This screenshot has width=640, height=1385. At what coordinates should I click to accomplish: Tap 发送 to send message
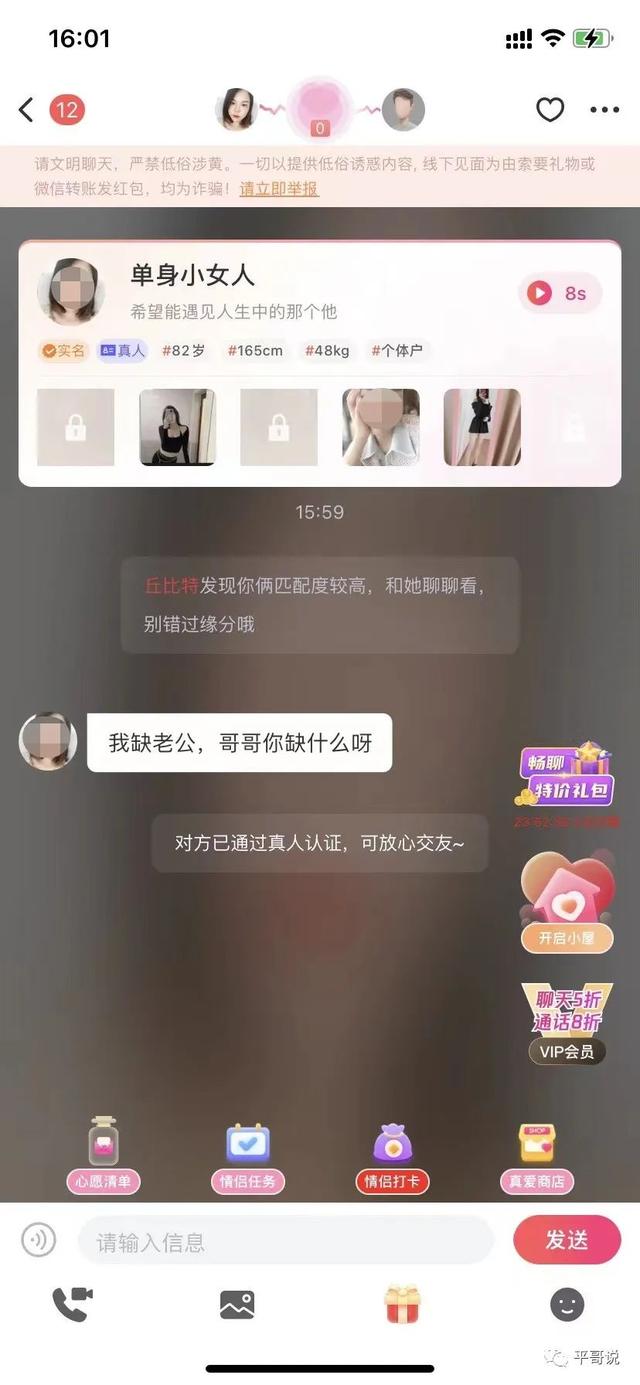566,1240
